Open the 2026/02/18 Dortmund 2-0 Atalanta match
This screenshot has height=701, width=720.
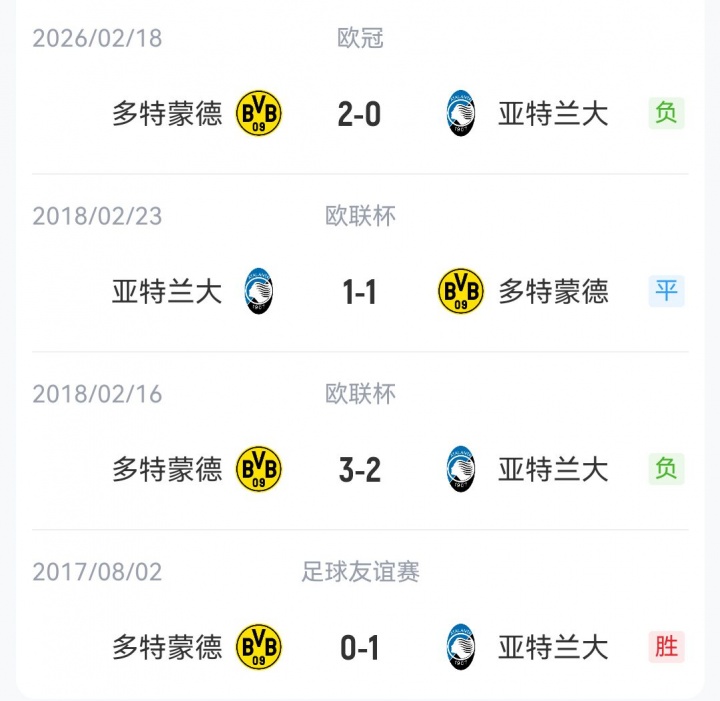click(360, 114)
